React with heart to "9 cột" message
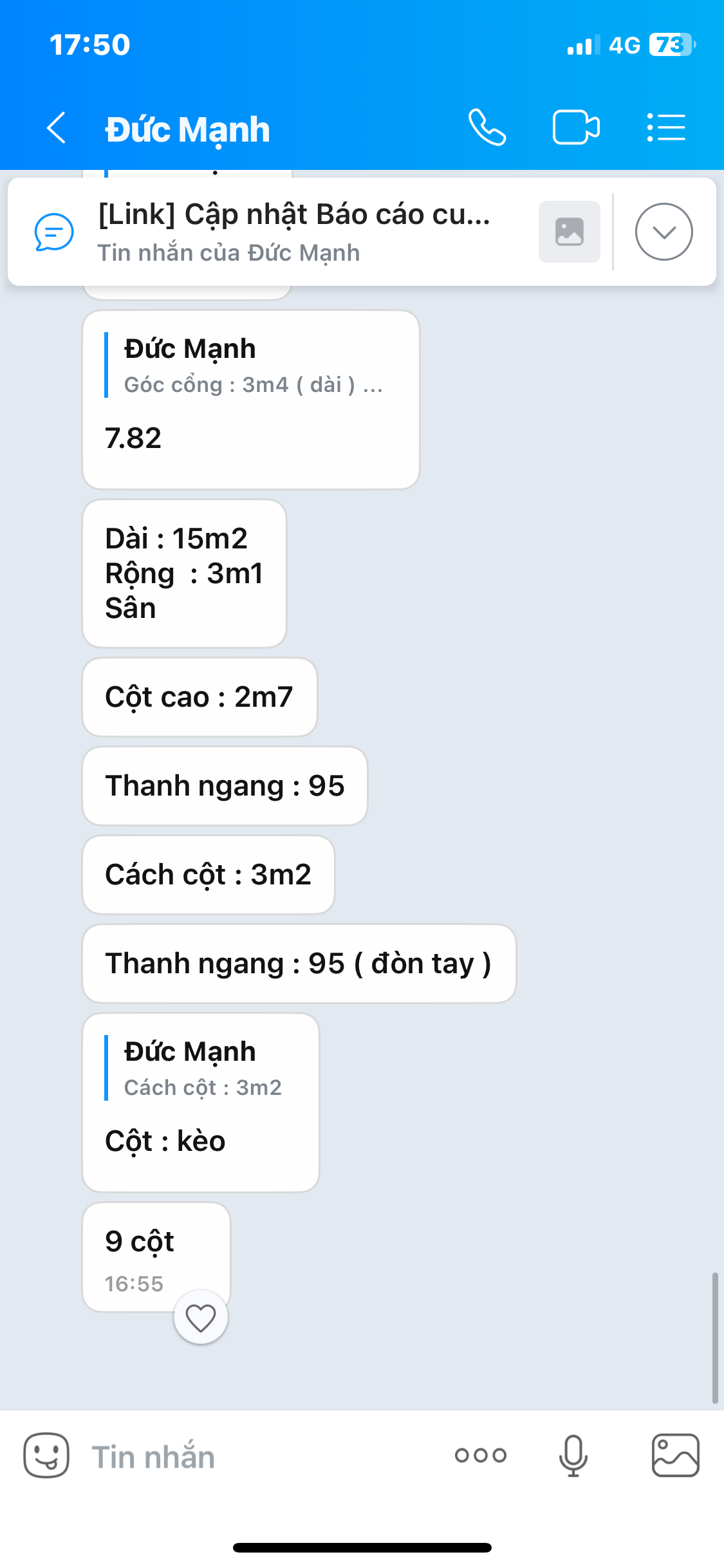724x1568 pixels. [201, 1318]
